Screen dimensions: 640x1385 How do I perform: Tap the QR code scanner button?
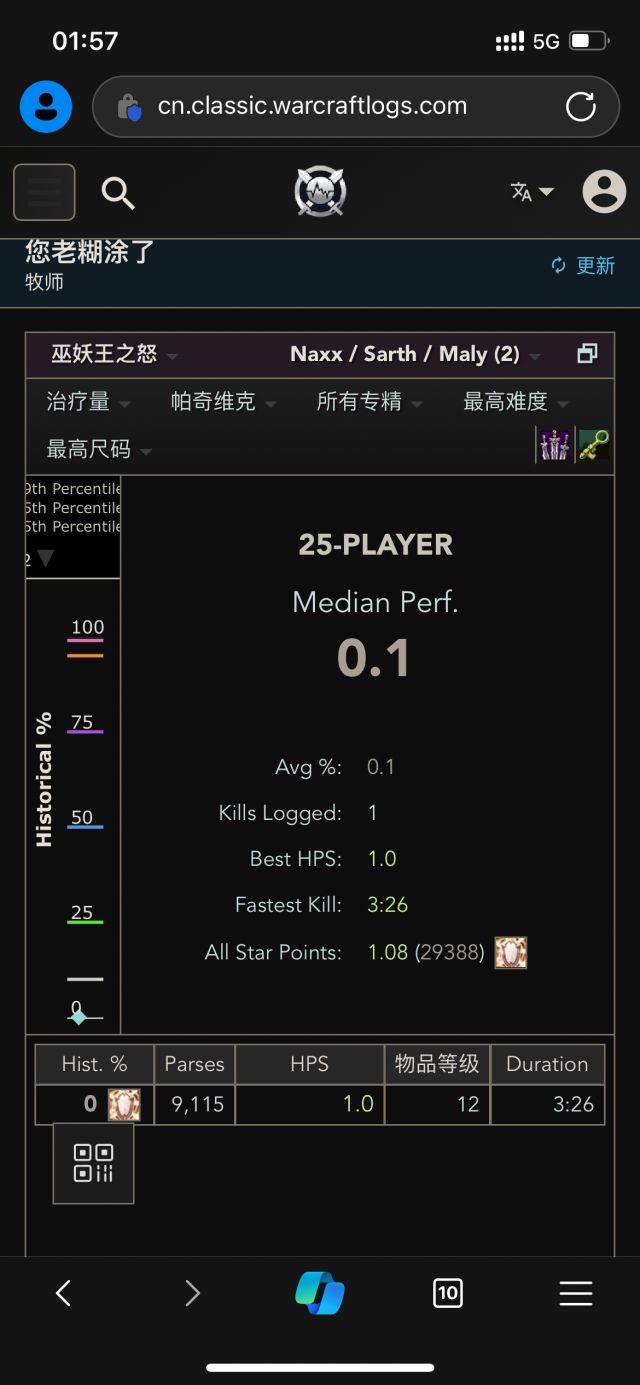click(x=93, y=1163)
